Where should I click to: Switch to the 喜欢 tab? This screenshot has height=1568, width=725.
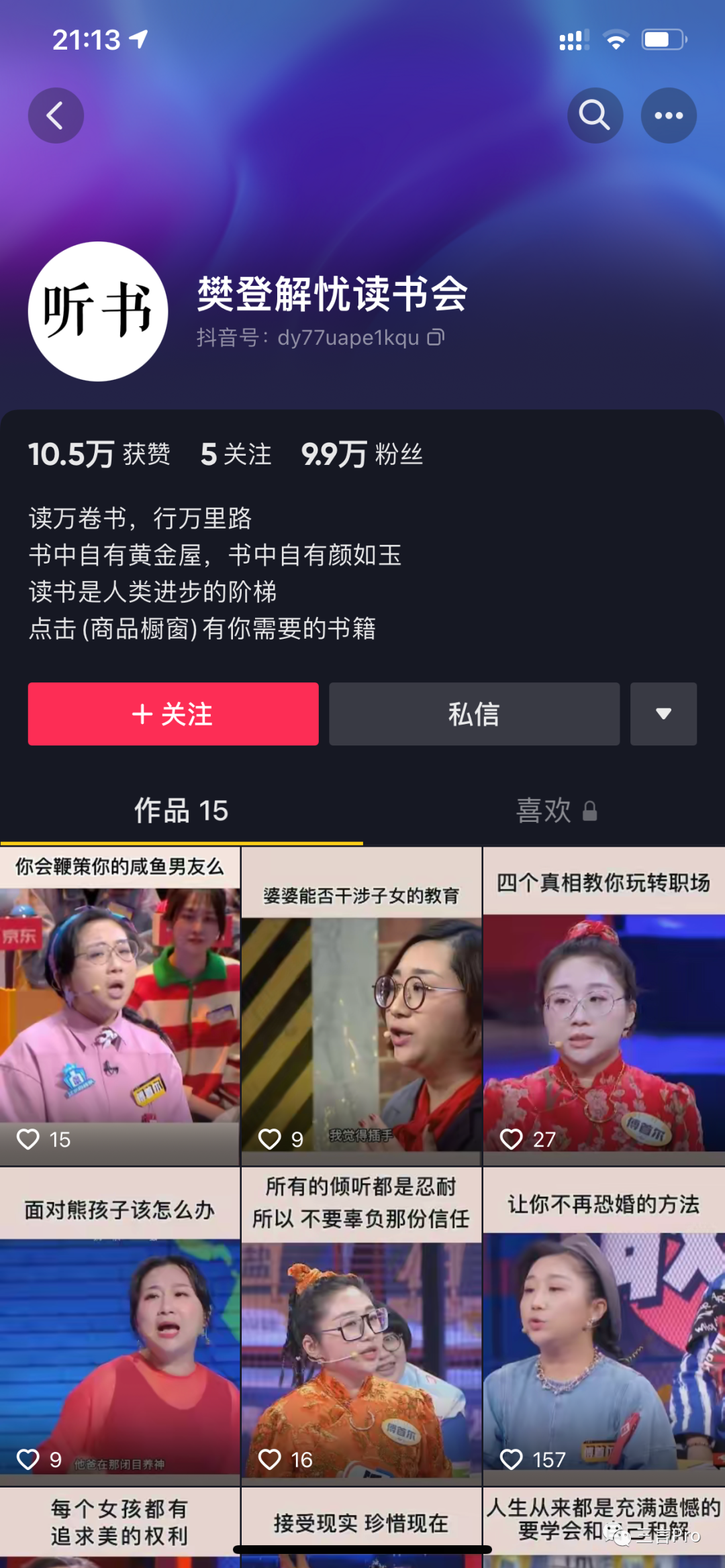544,811
